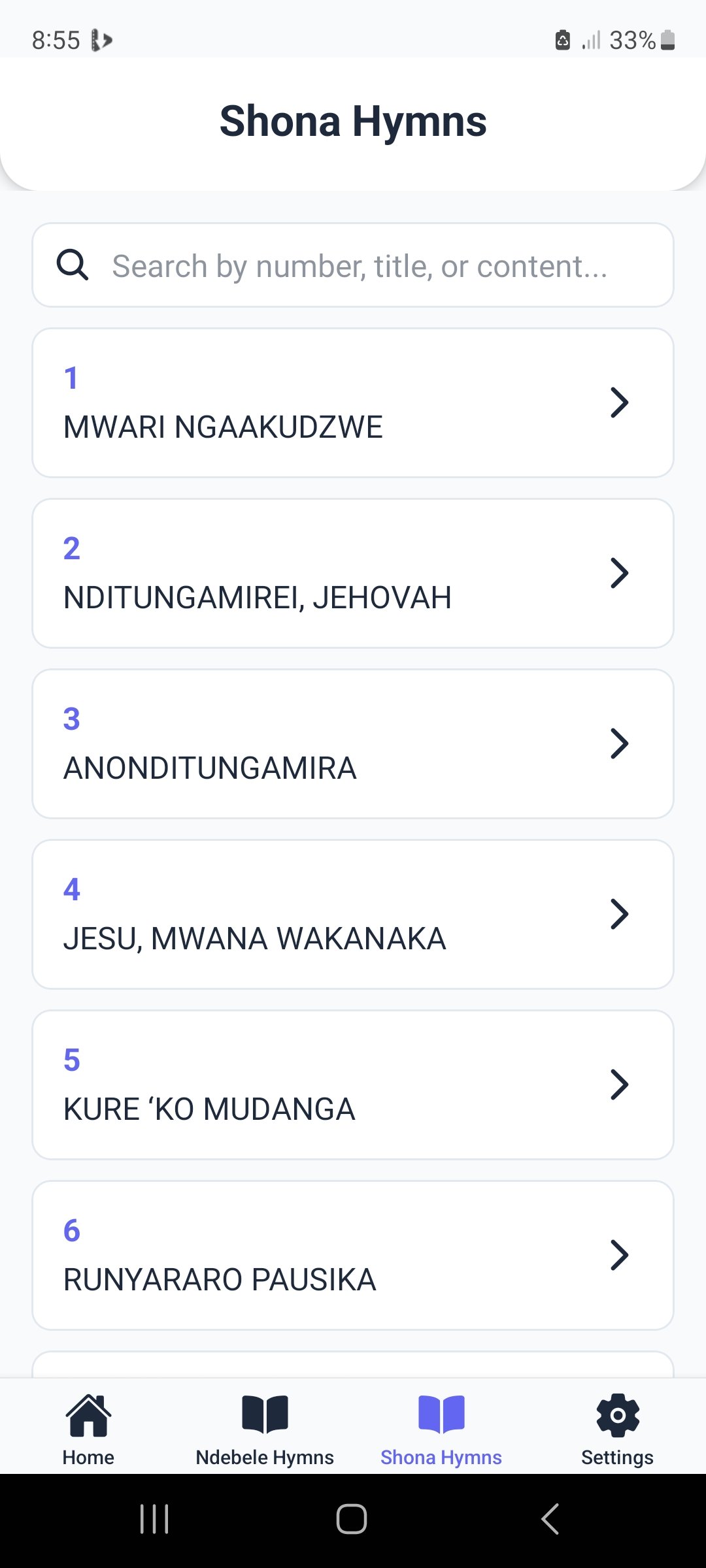Select hymn 5 KURE 'KO MUDANGA
Viewport: 706px width, 1568px height.
353,1084
